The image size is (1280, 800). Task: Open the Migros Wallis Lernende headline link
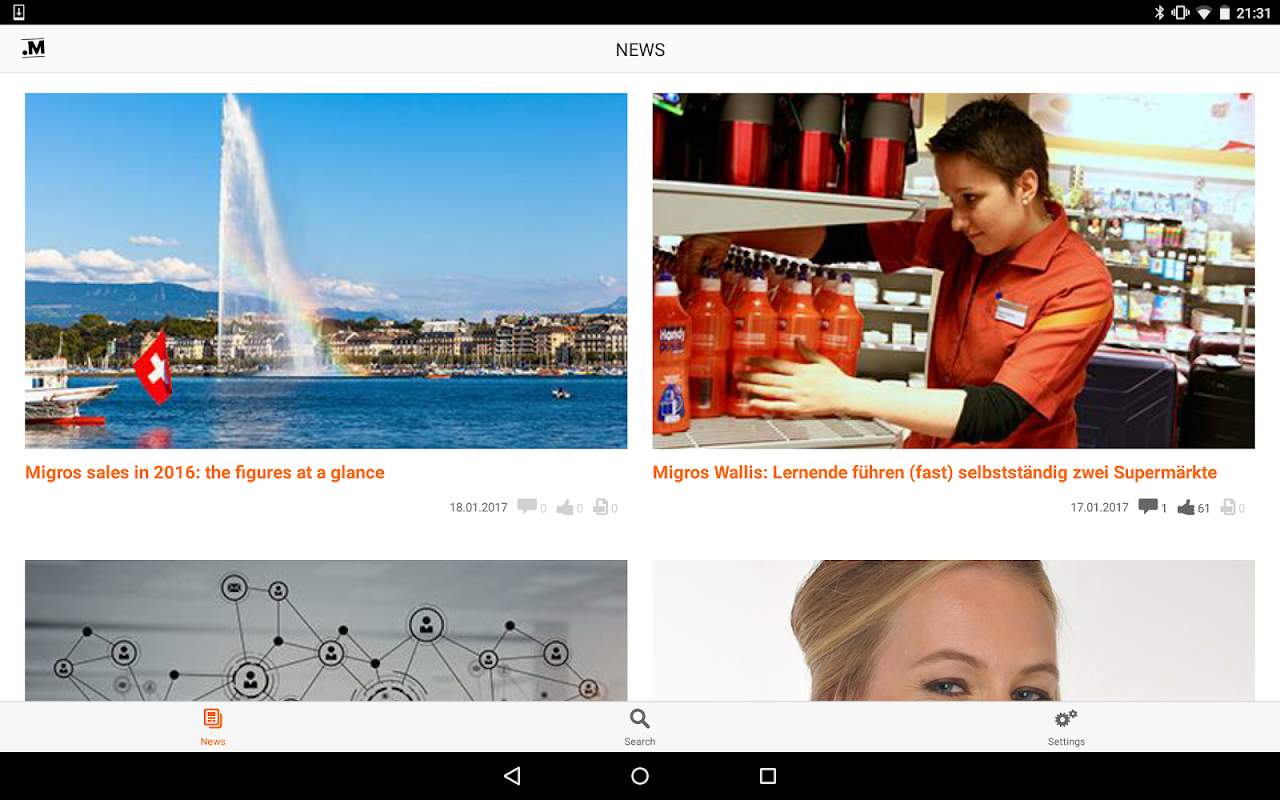(x=934, y=472)
